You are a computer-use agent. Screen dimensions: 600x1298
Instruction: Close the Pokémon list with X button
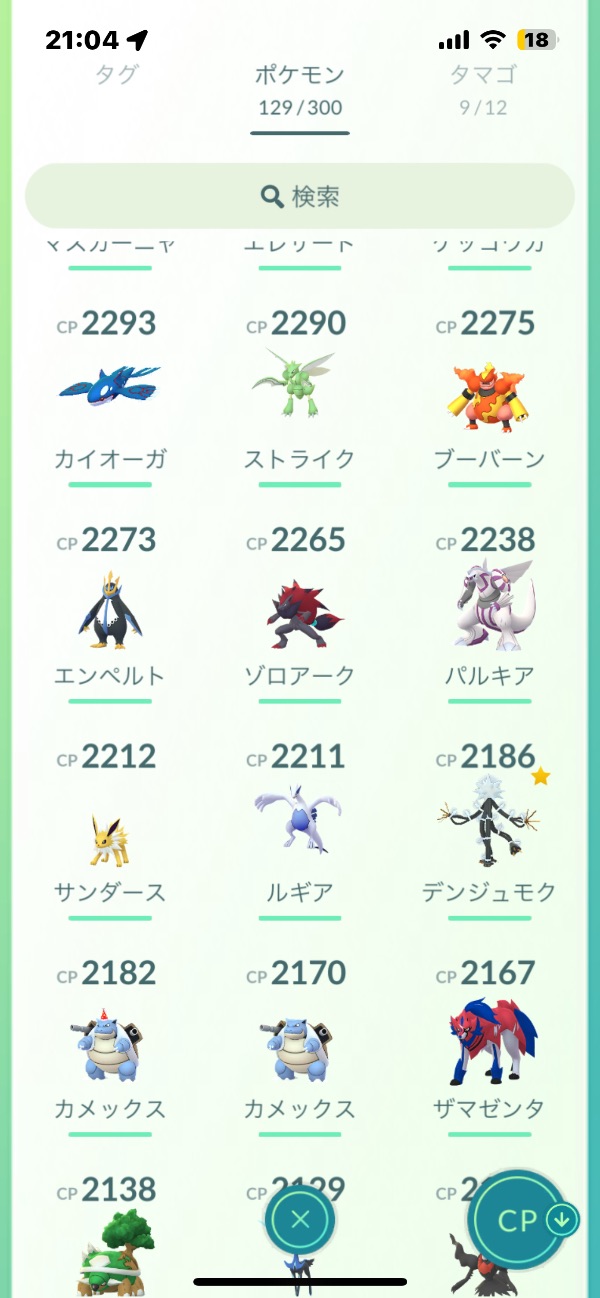[x=300, y=1219]
